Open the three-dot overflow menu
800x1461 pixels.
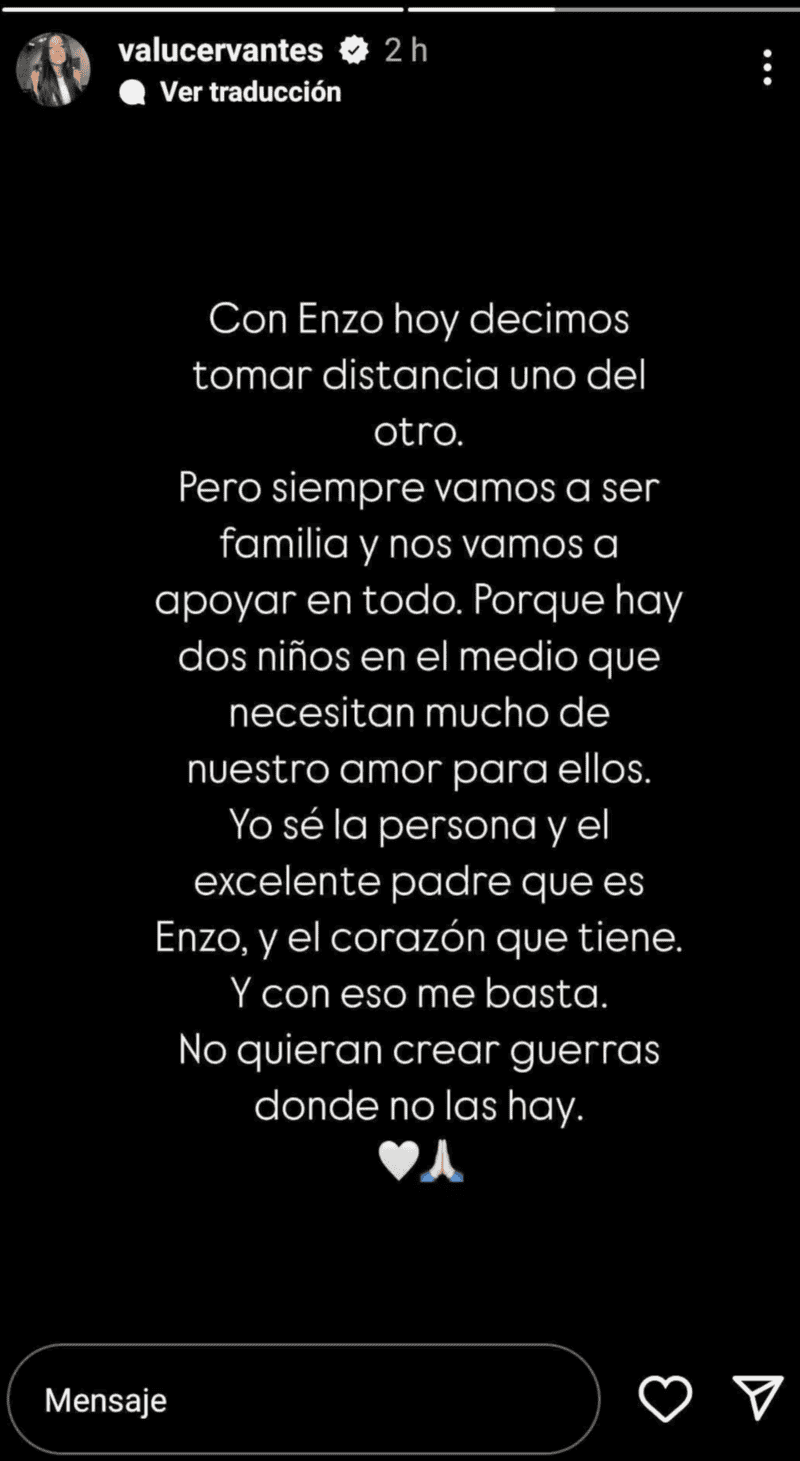tap(767, 67)
